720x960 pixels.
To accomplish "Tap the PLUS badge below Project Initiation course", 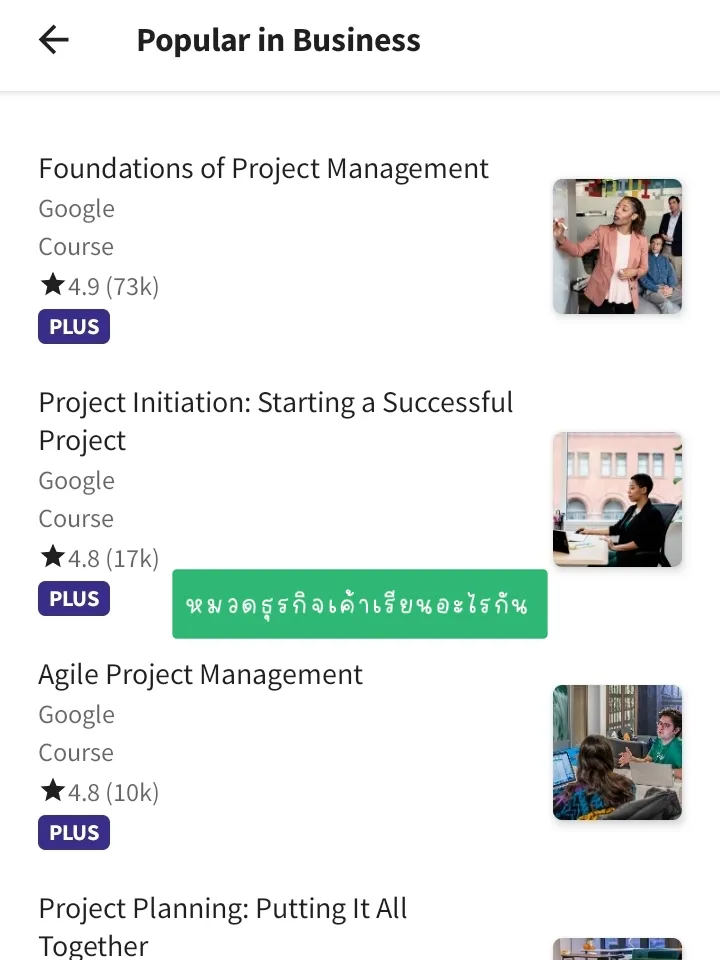I will coord(73,598).
